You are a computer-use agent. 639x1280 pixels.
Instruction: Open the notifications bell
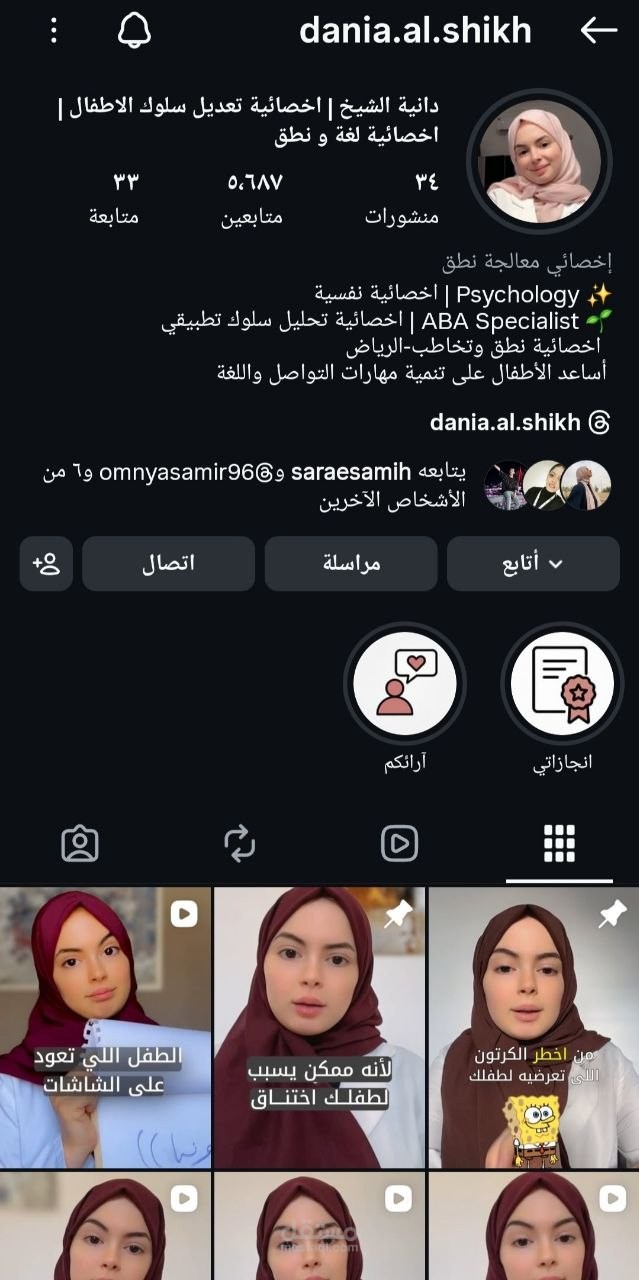134,31
